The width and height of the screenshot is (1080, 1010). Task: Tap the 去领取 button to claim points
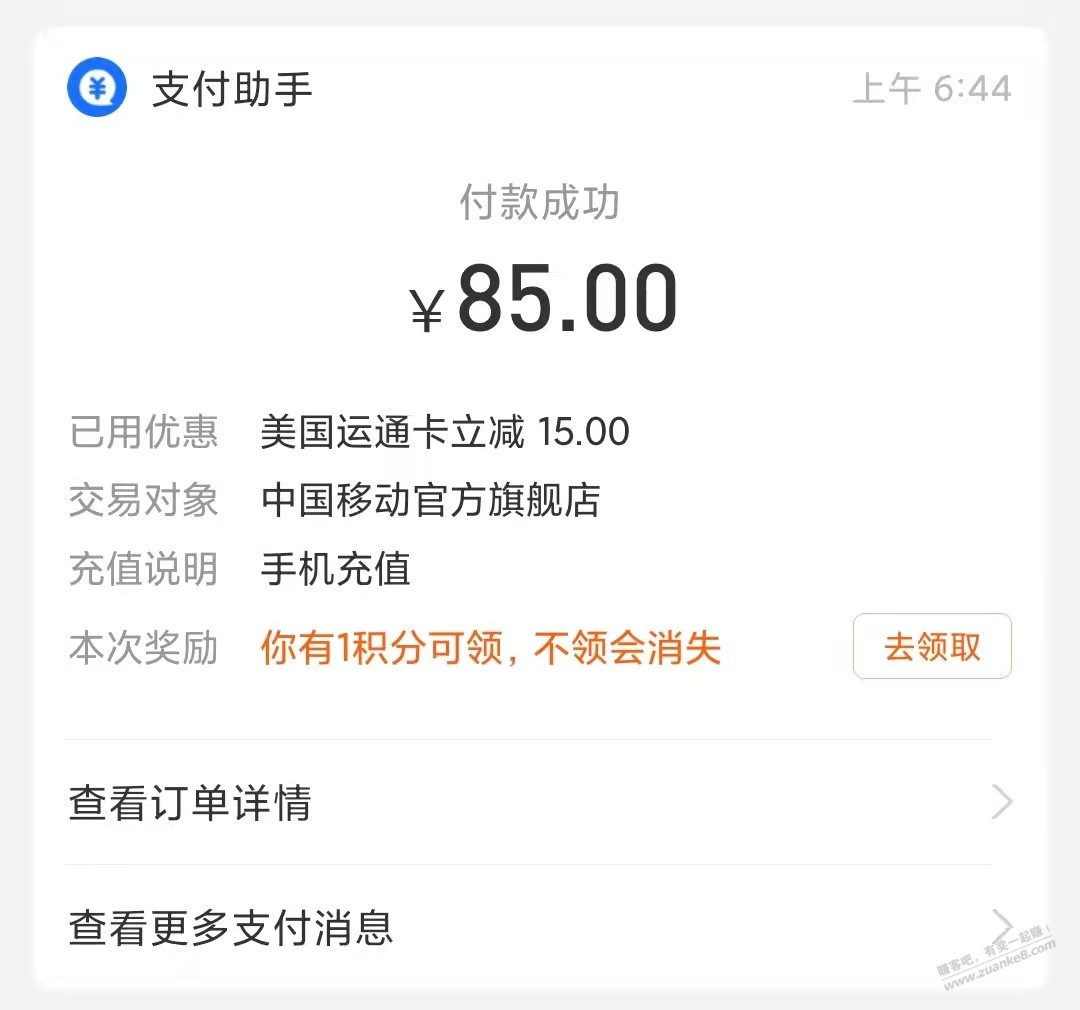(932, 647)
